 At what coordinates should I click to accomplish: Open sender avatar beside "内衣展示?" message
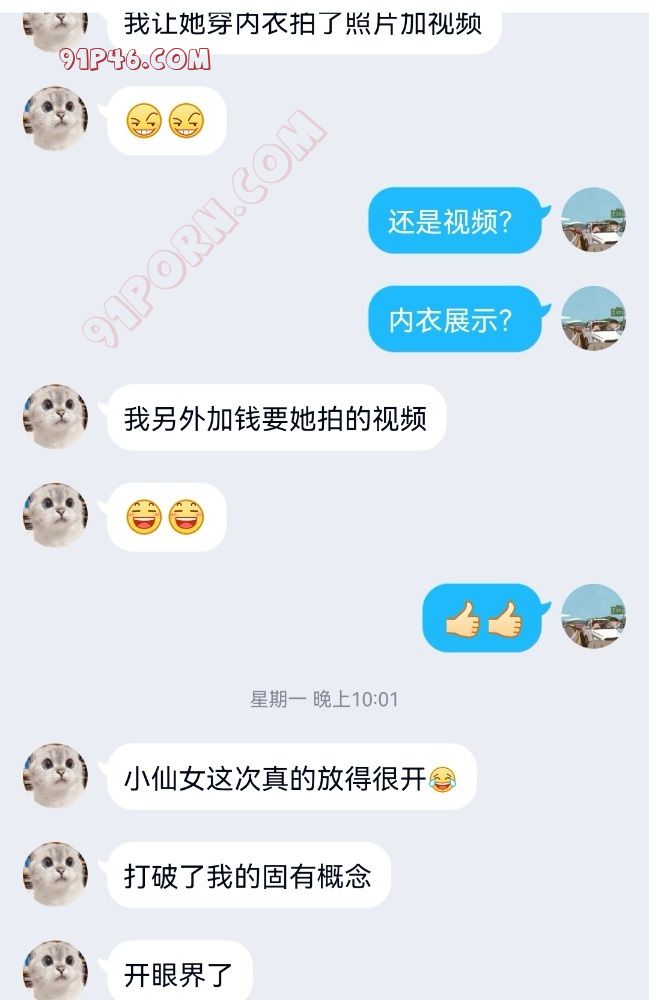[593, 318]
